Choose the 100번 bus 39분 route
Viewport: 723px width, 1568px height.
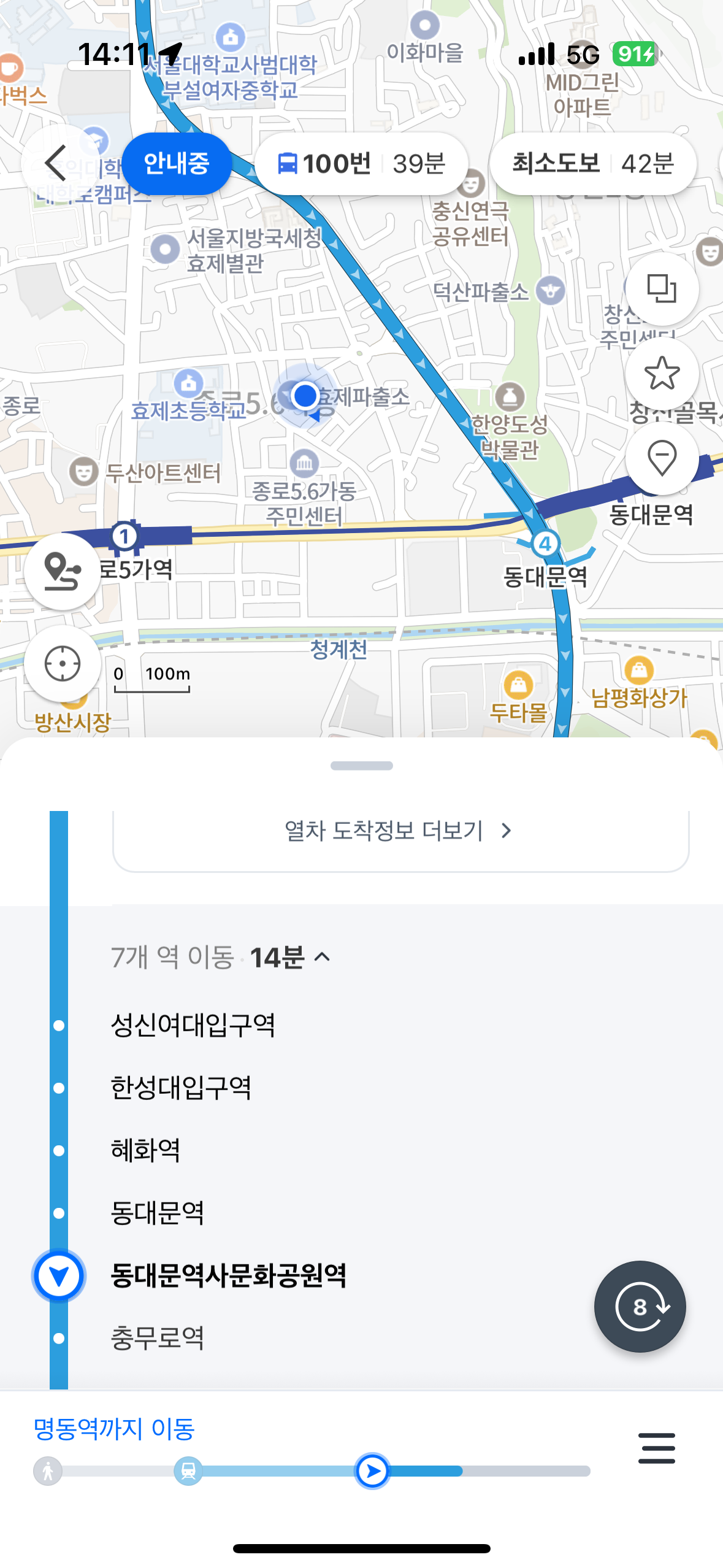point(362,164)
